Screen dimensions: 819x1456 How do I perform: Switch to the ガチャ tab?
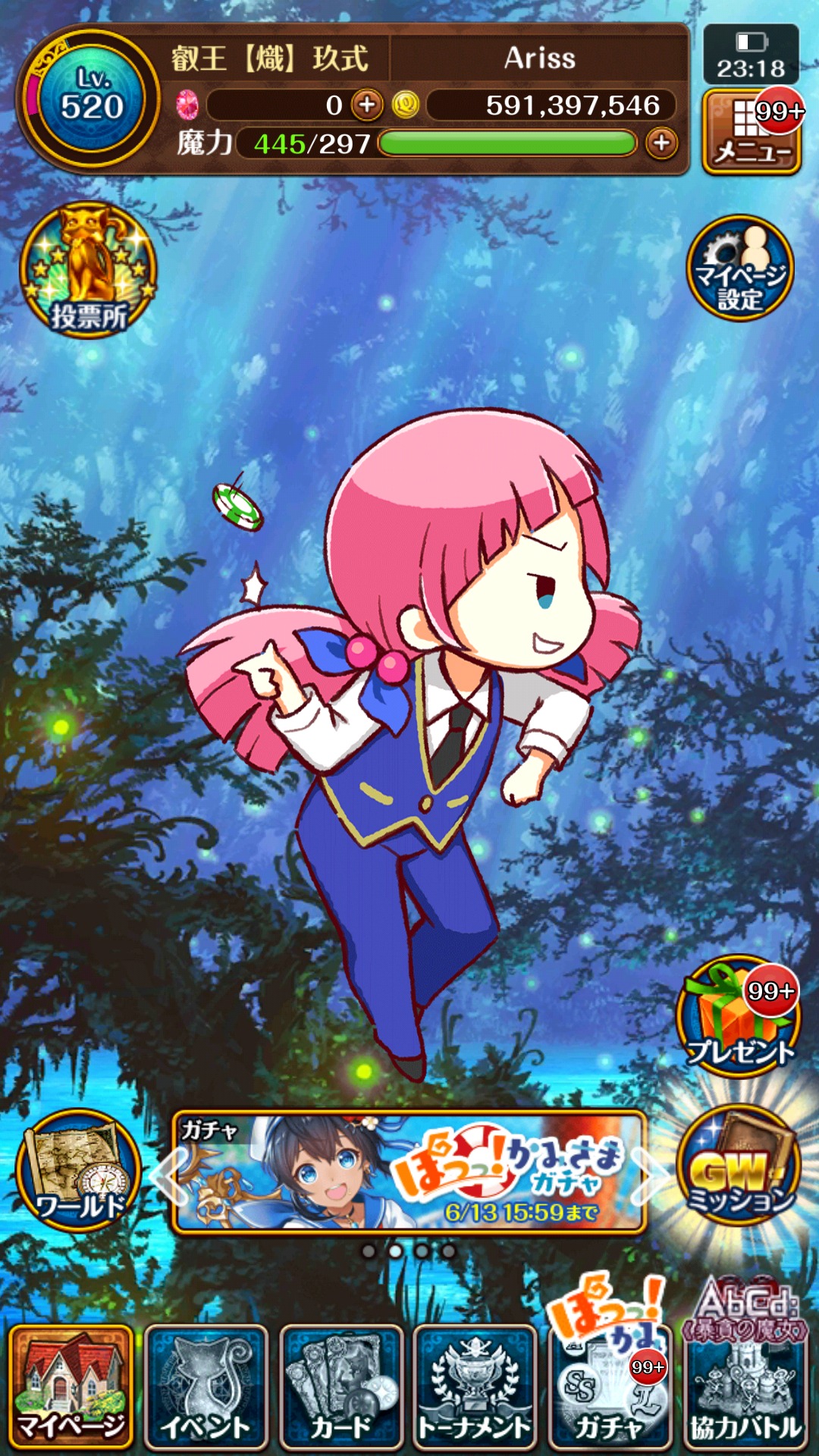[x=610, y=1388]
